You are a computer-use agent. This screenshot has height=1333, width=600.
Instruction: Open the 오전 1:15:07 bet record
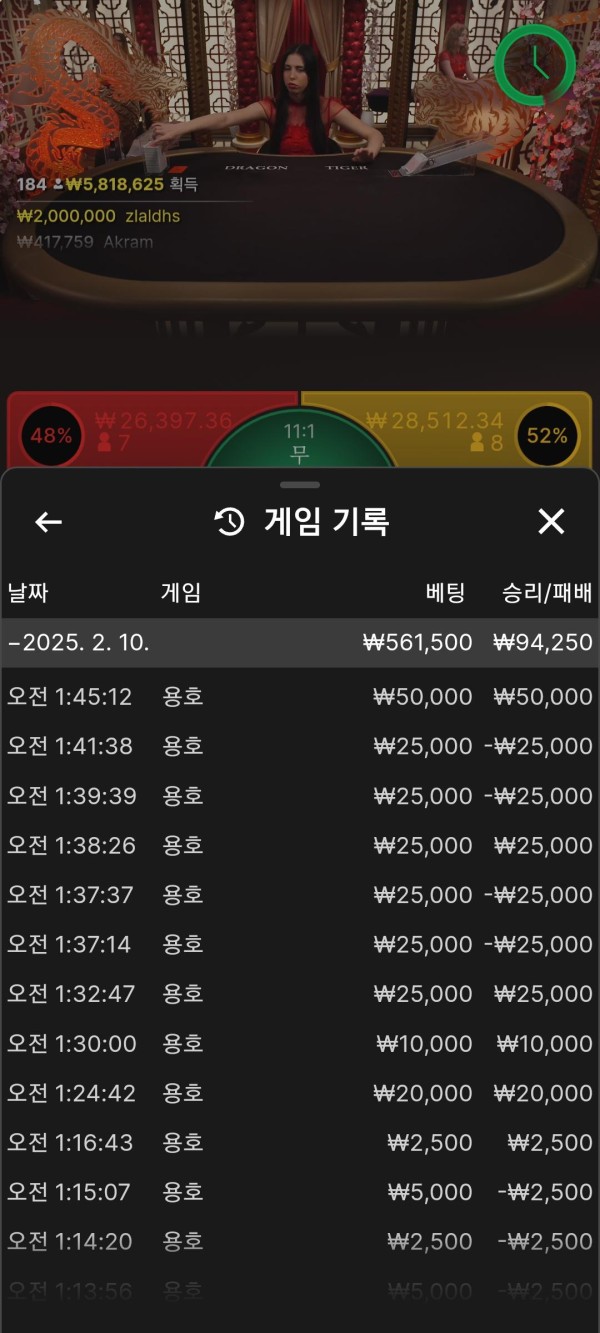300,1192
